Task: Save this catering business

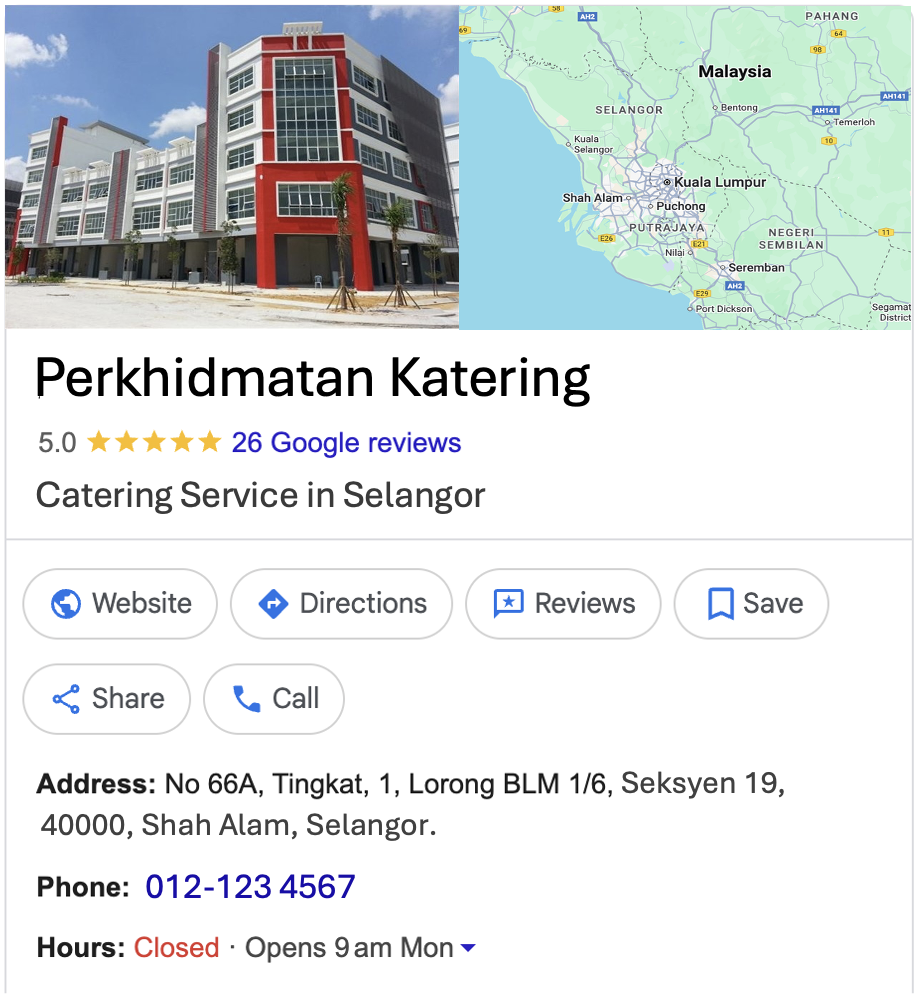Action: pos(751,604)
